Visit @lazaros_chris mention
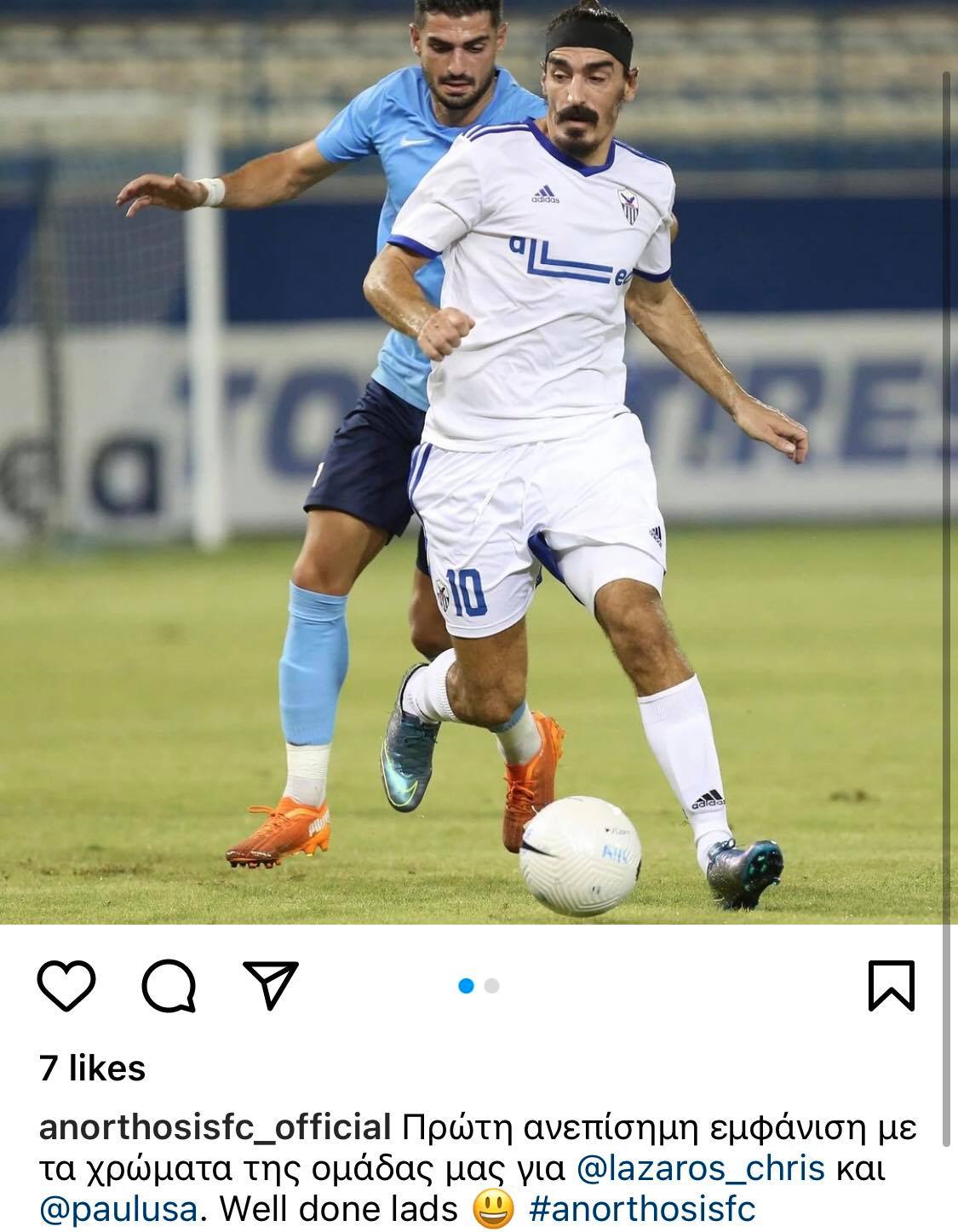958x1232 pixels. point(700,1168)
